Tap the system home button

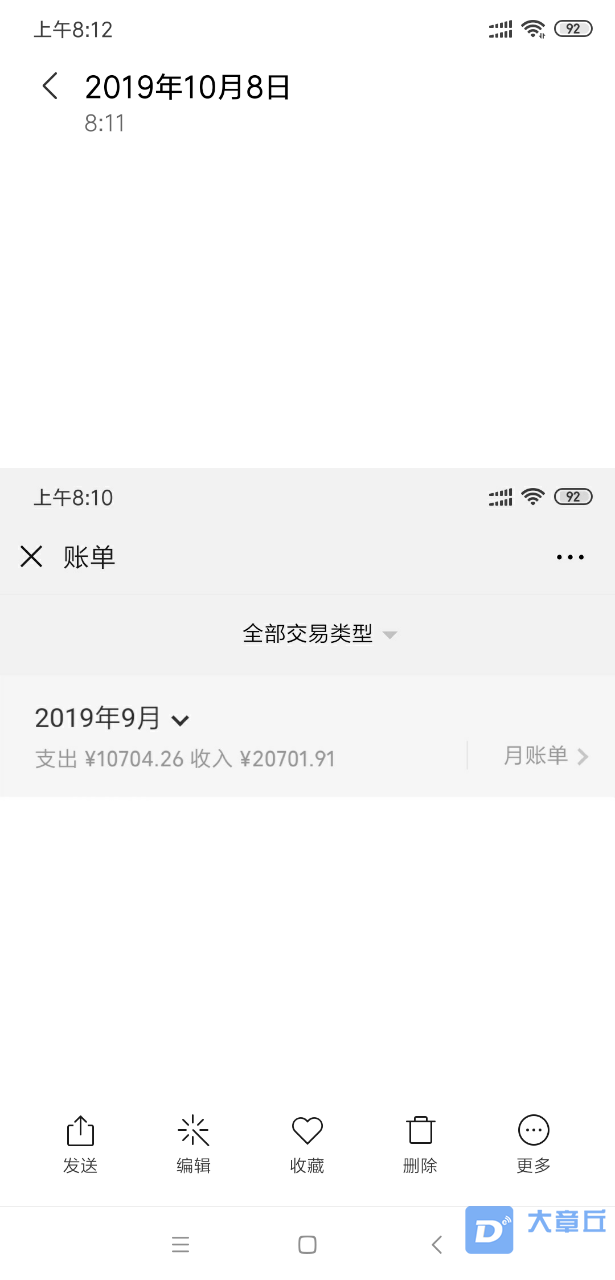(307, 1244)
